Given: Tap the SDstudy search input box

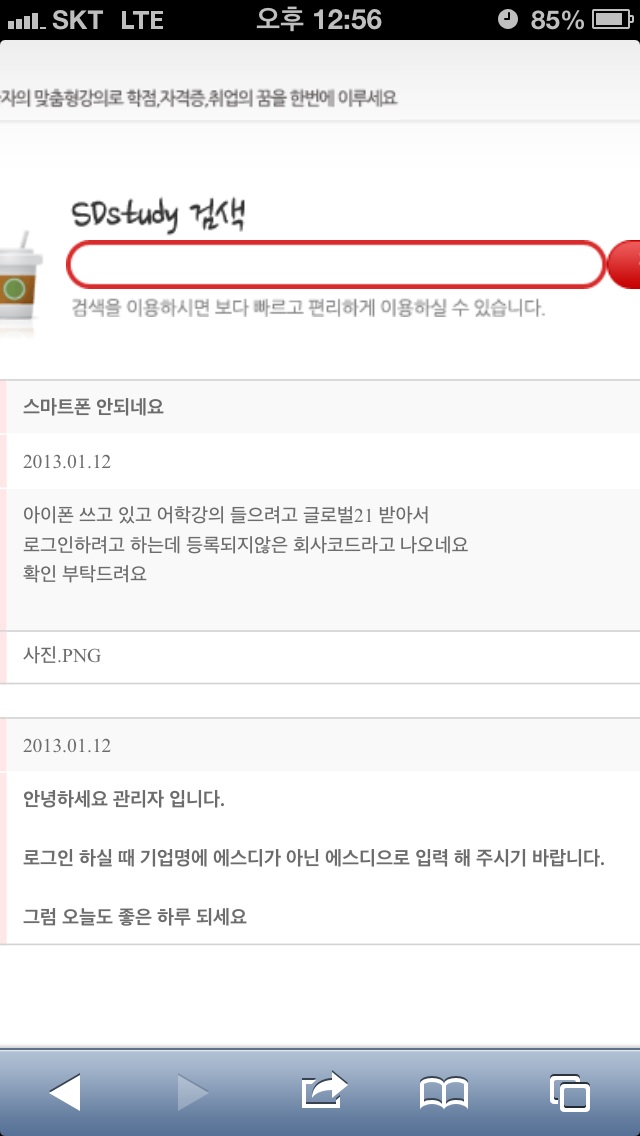Looking at the screenshot, I should [336, 264].
